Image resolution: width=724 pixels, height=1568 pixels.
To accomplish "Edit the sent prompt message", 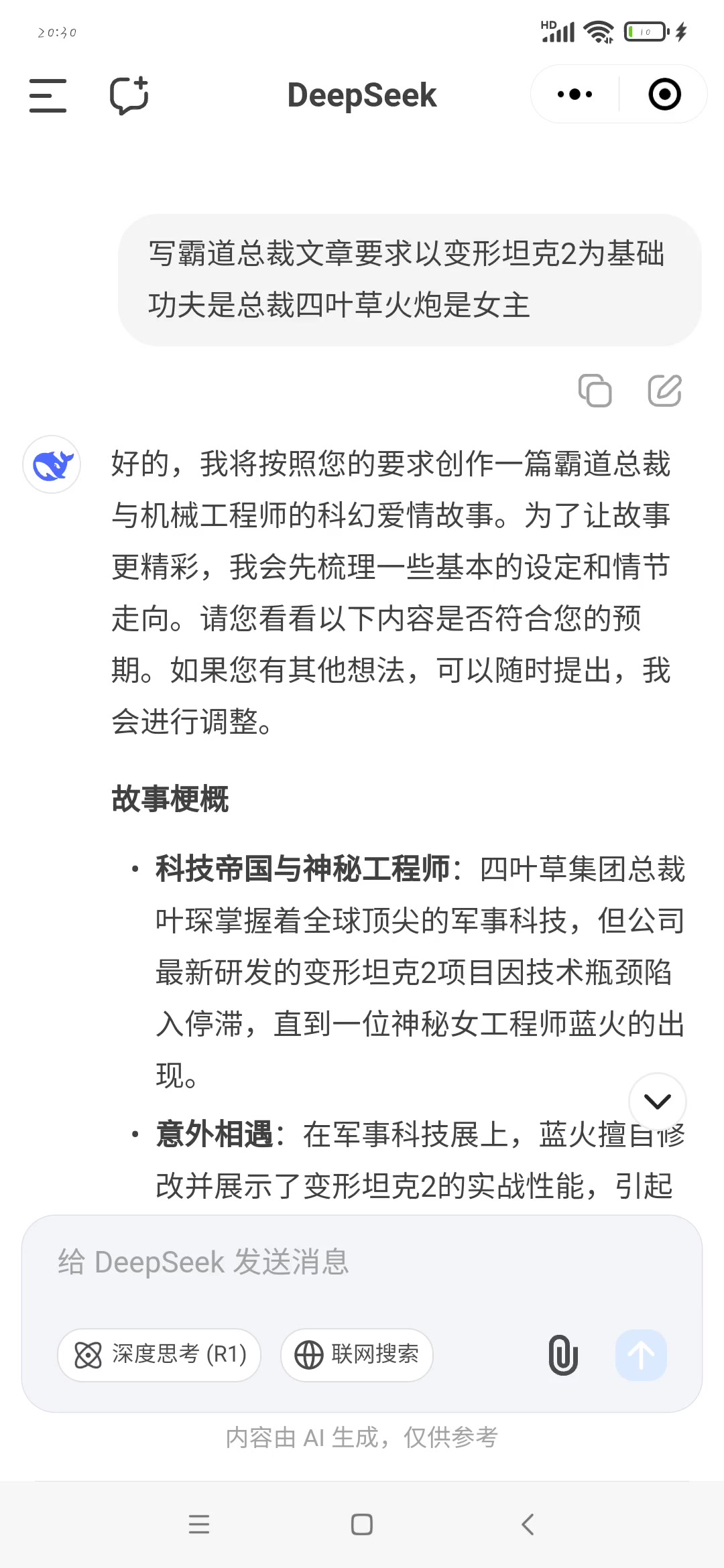I will pyautogui.click(x=664, y=390).
